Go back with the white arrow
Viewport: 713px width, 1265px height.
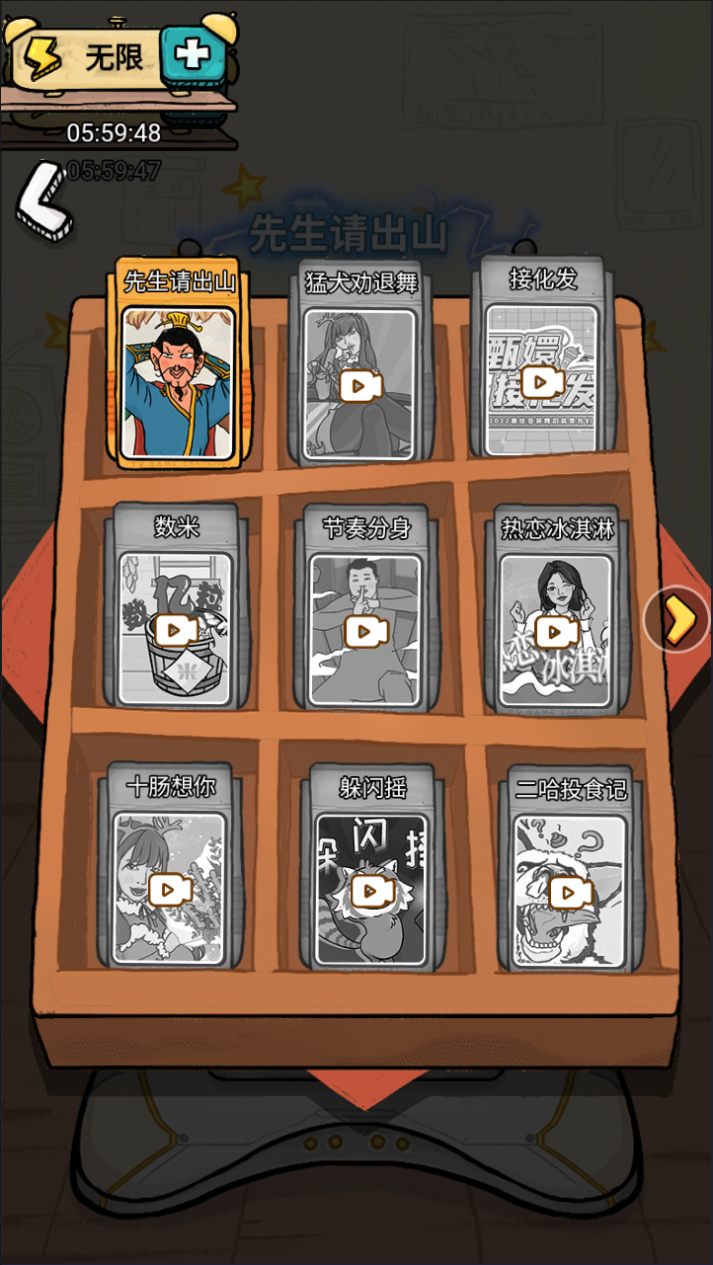(43, 203)
